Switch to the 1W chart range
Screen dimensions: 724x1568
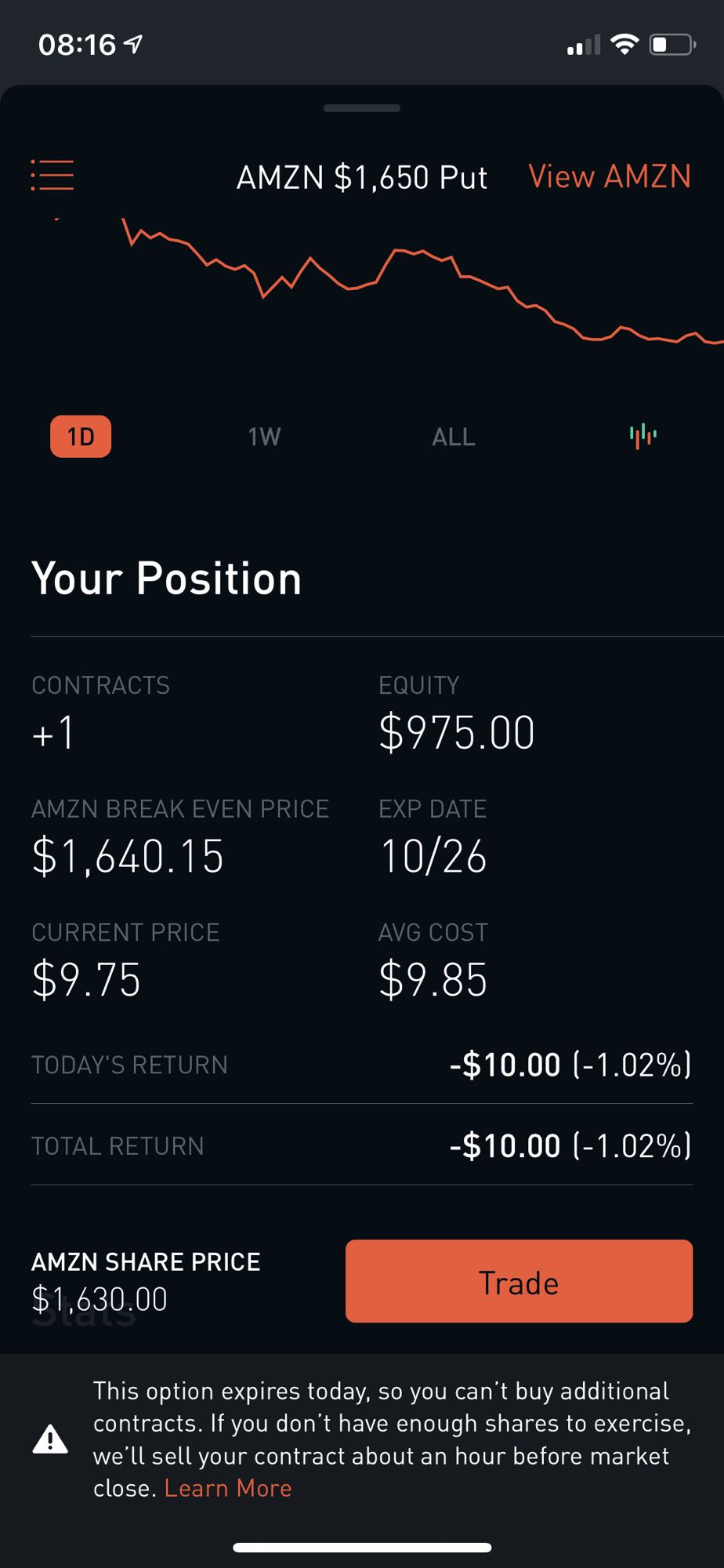[x=264, y=437]
